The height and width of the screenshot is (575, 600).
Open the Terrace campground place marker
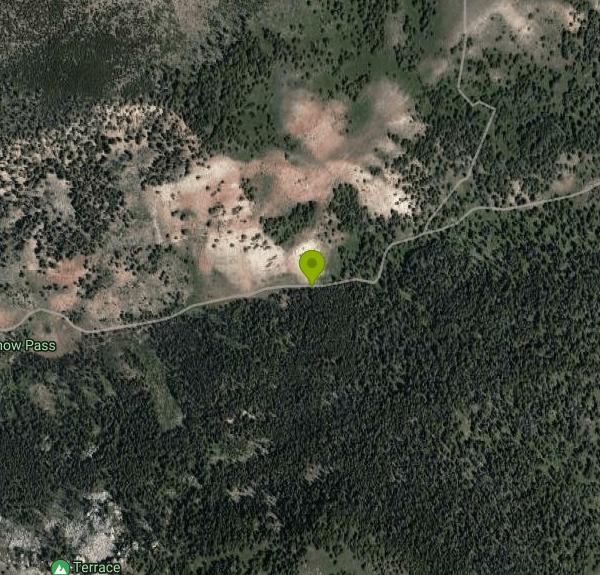(x=60, y=567)
